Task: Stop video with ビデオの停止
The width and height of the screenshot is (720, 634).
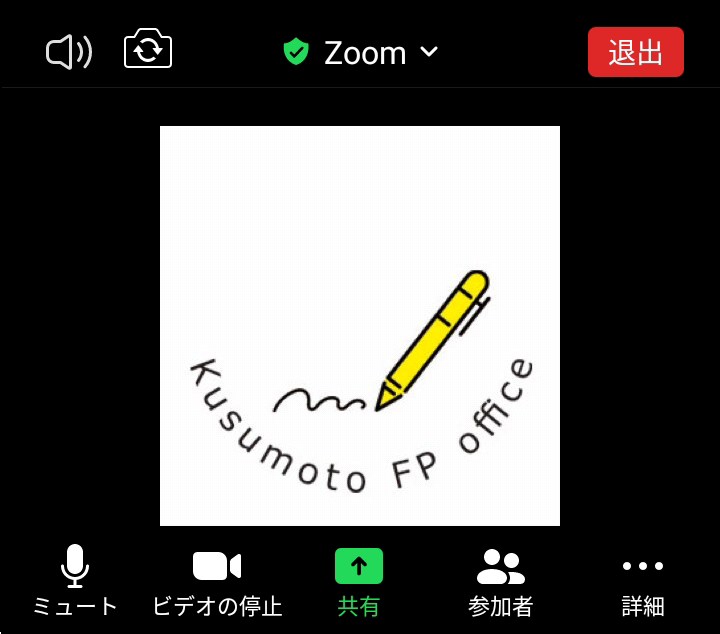Action: [217, 580]
